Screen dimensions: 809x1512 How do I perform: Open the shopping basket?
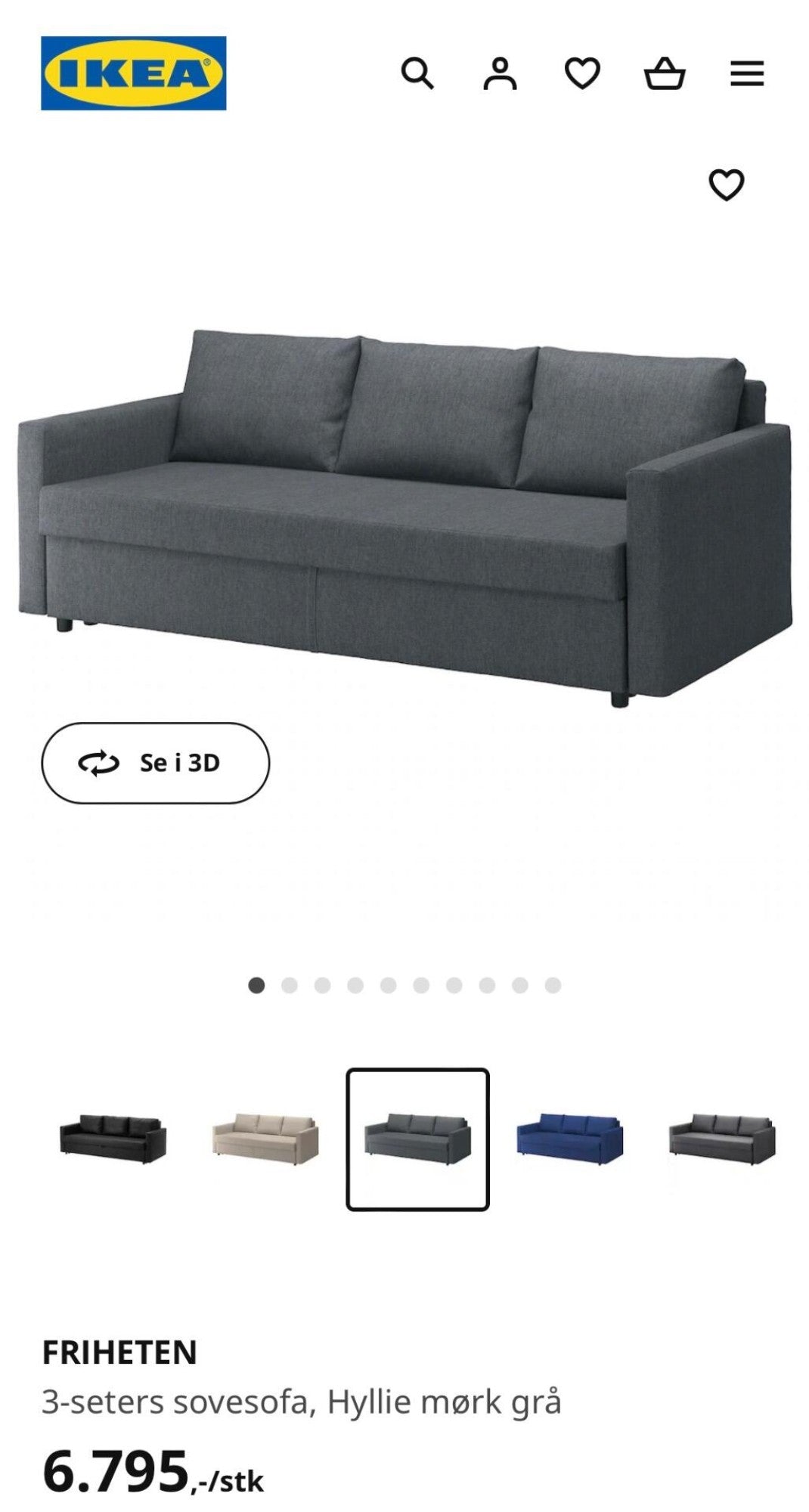[665, 73]
